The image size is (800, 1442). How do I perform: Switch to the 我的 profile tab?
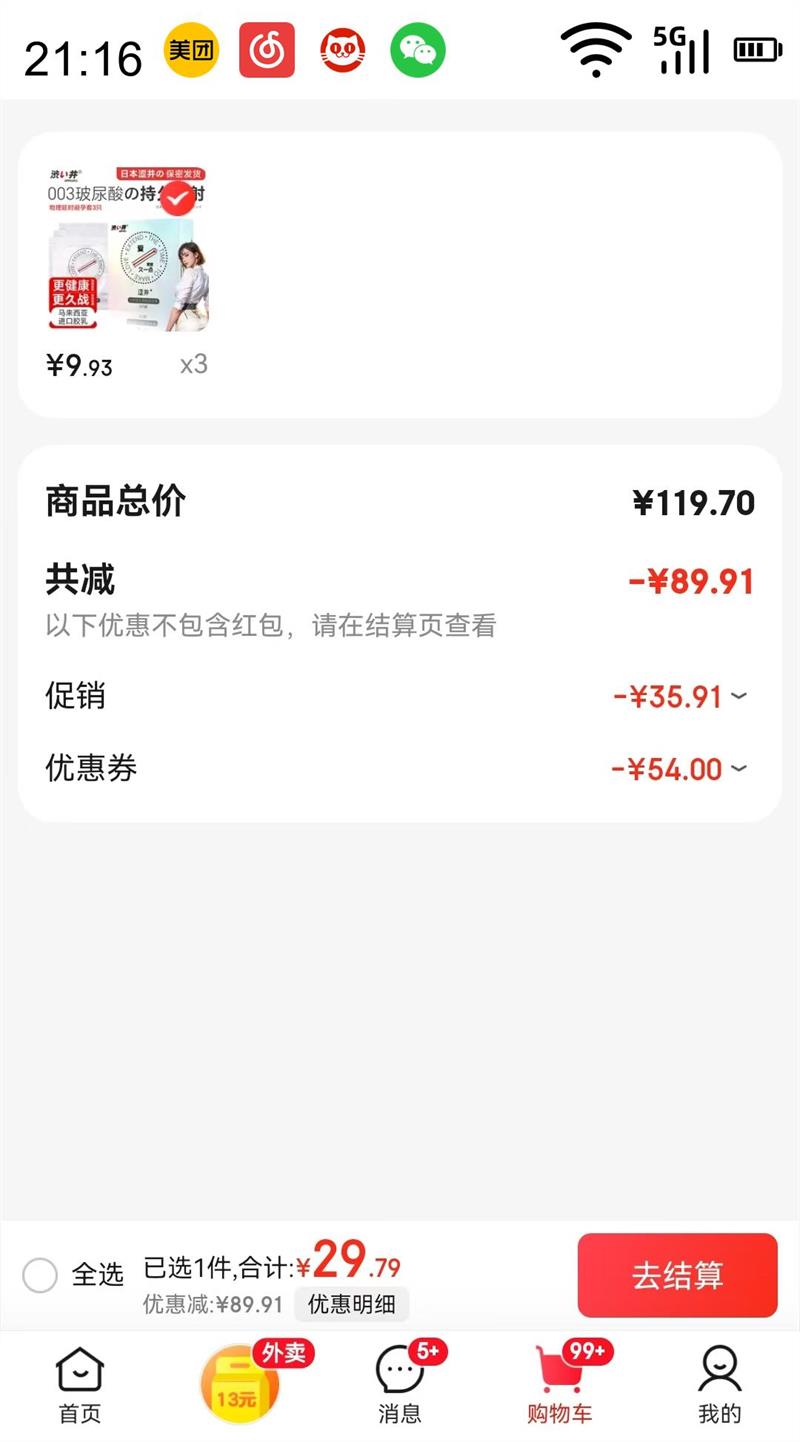tap(719, 1386)
